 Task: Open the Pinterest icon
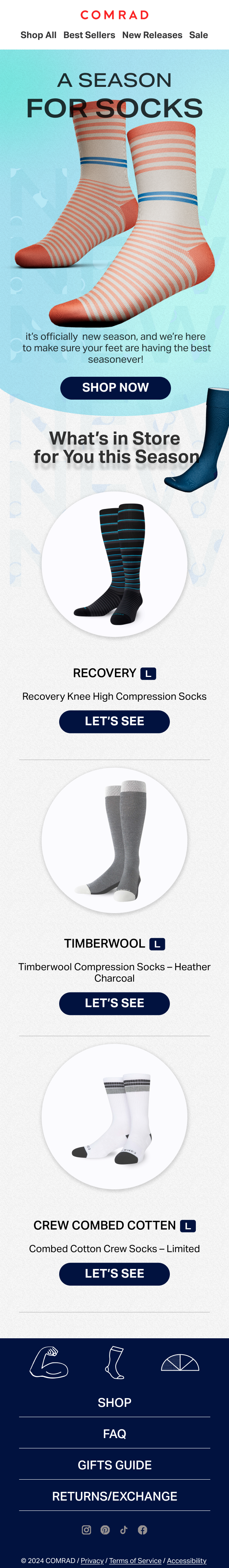tap(105, 1530)
